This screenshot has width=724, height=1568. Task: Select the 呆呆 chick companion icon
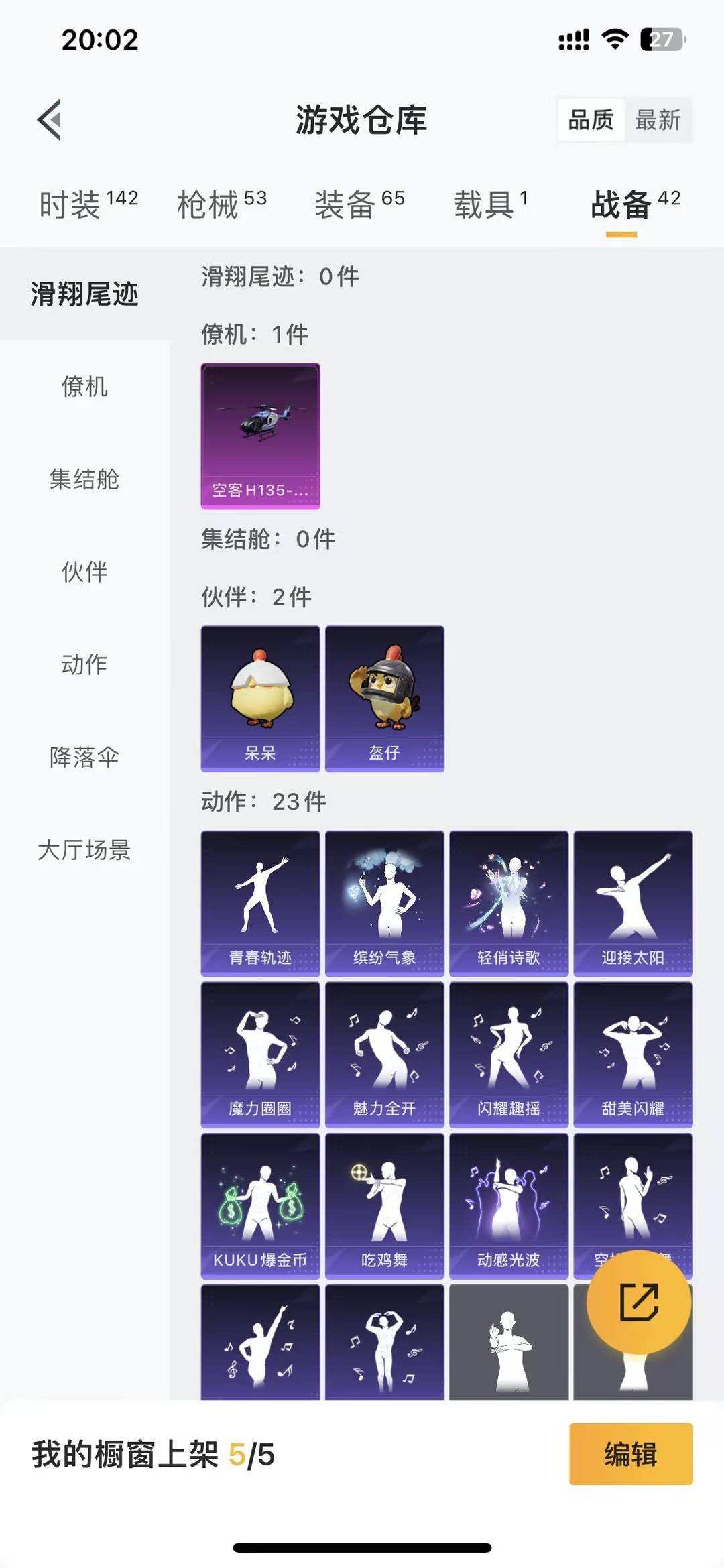[x=260, y=697]
